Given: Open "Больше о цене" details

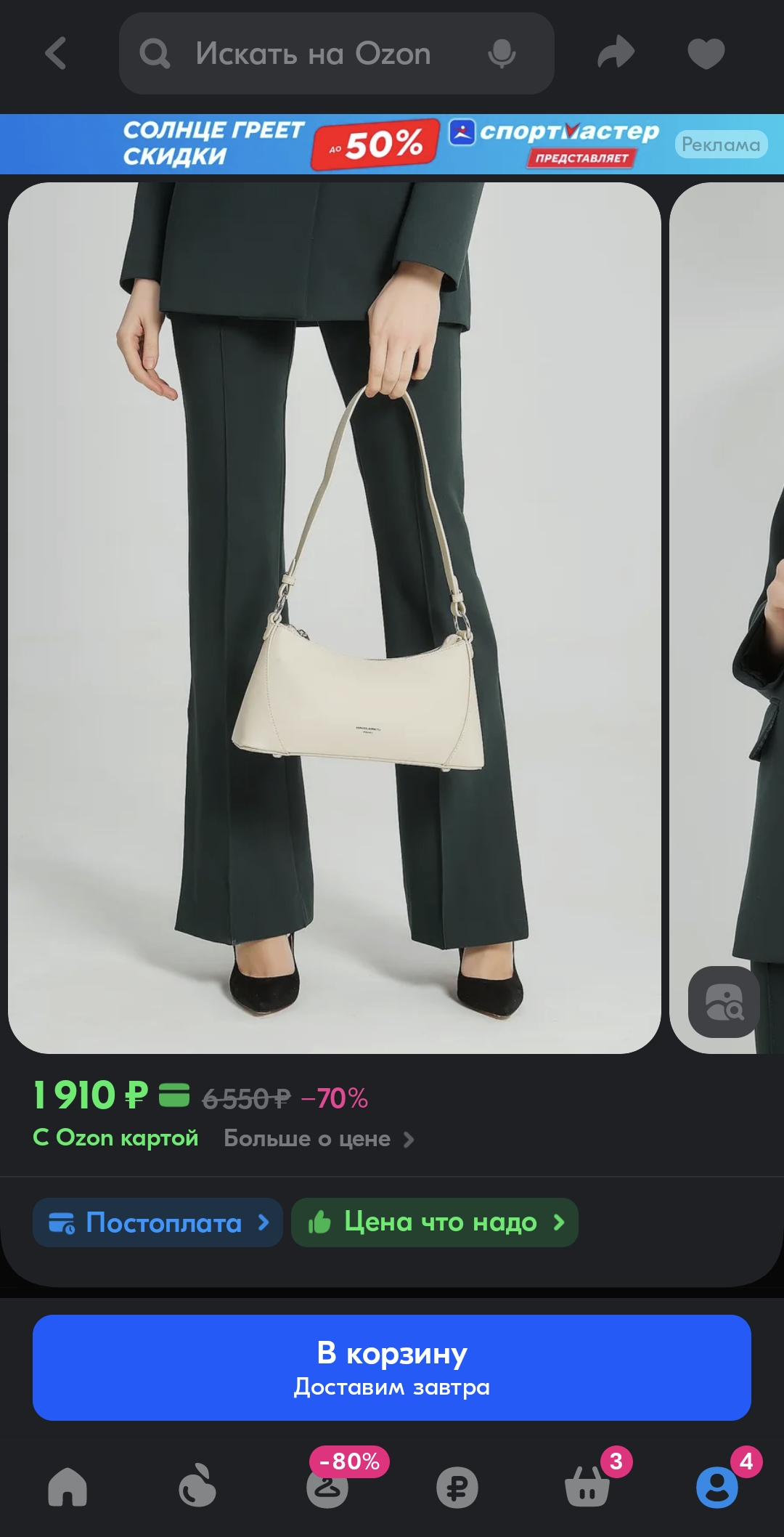Looking at the screenshot, I should tap(319, 1138).
